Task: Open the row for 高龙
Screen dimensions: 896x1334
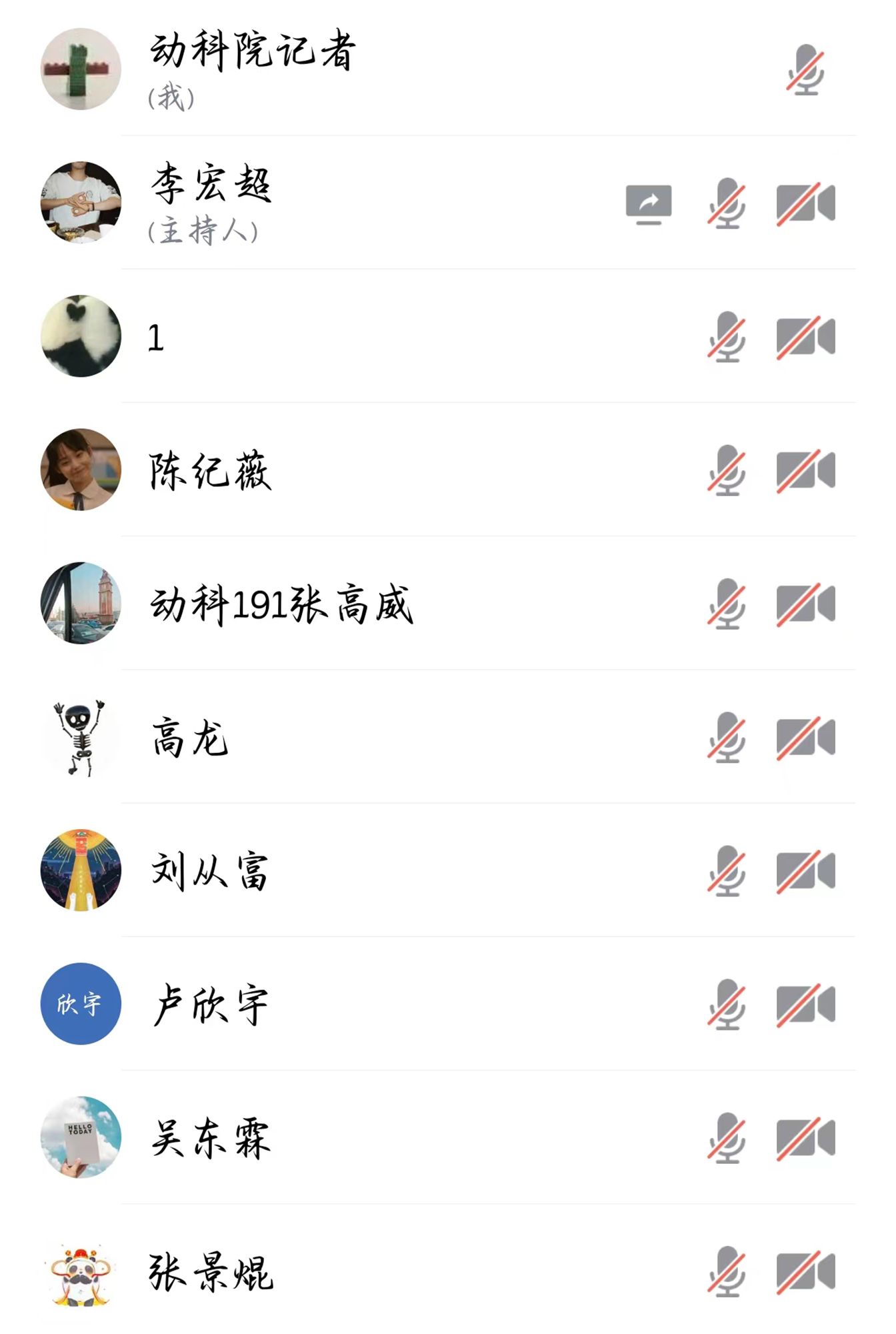Action: pos(191,738)
